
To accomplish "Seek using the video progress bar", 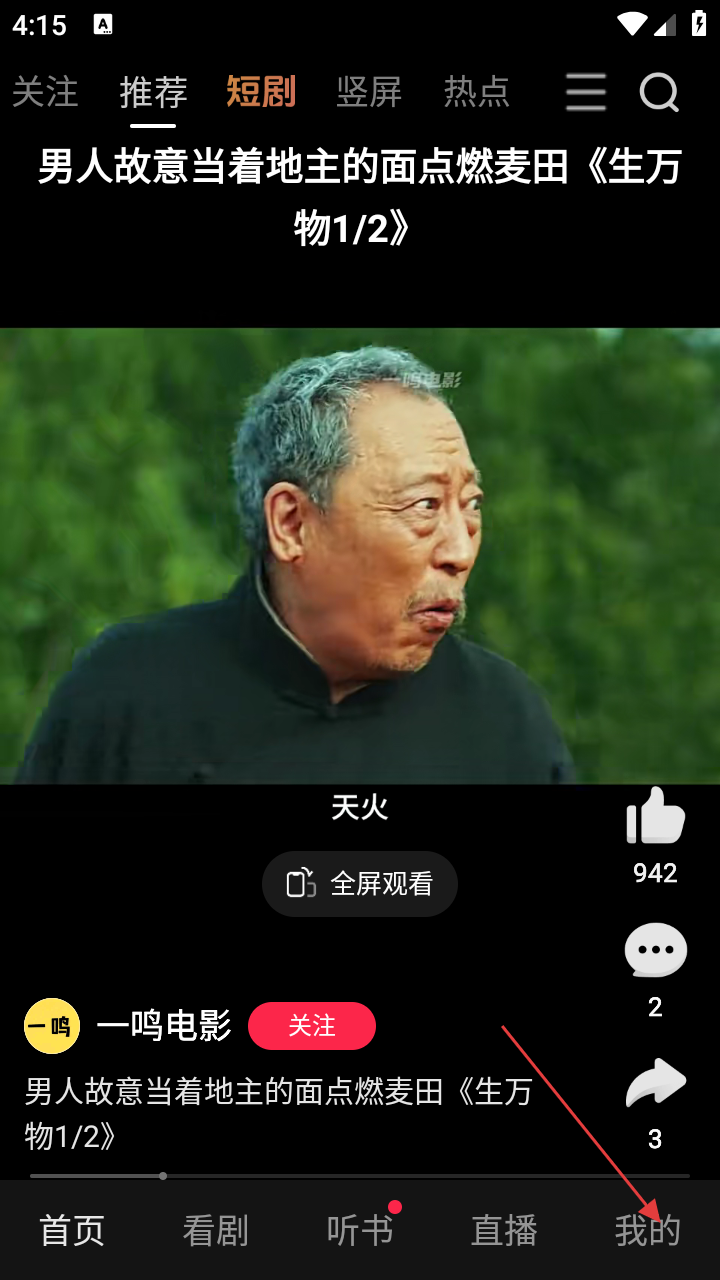I will pyautogui.click(x=360, y=1176).
